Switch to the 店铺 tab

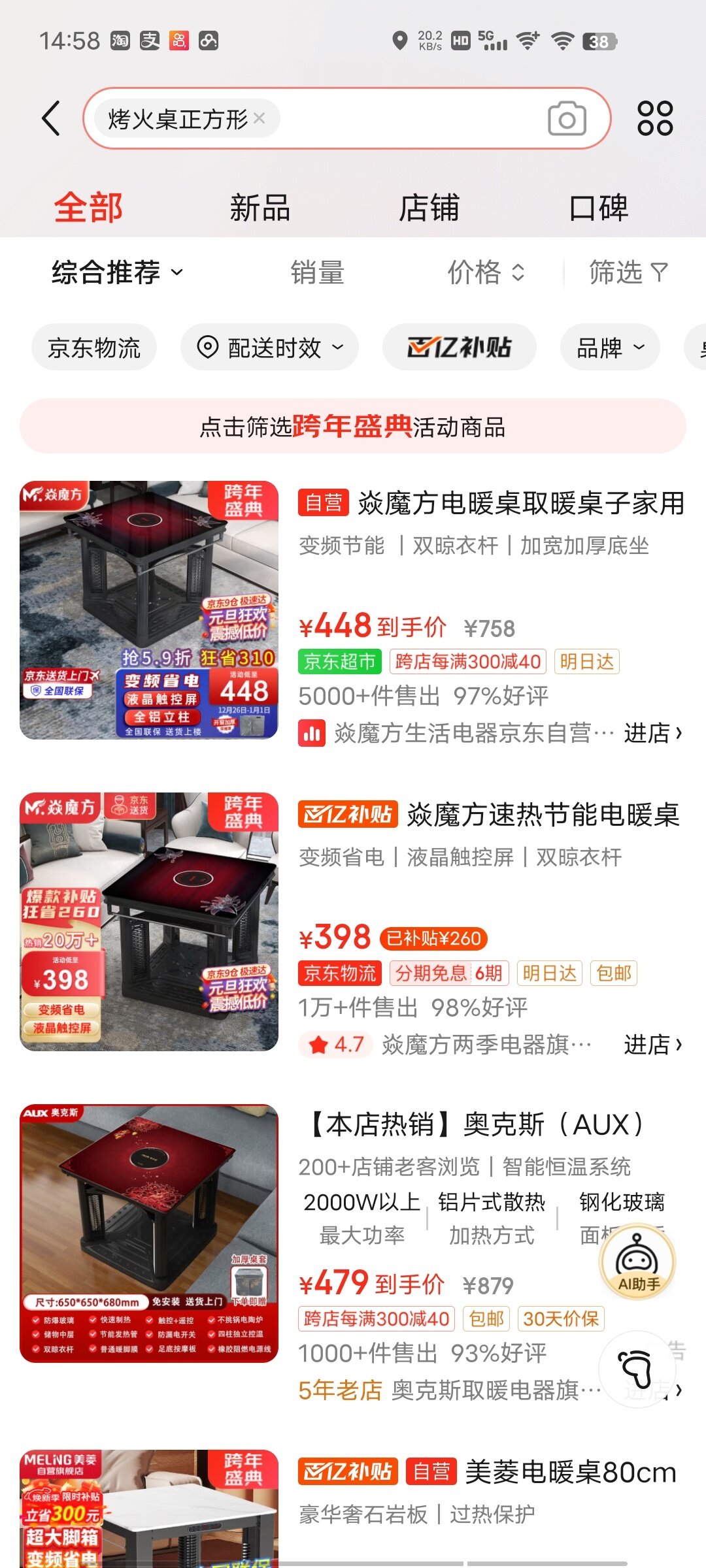pos(429,208)
